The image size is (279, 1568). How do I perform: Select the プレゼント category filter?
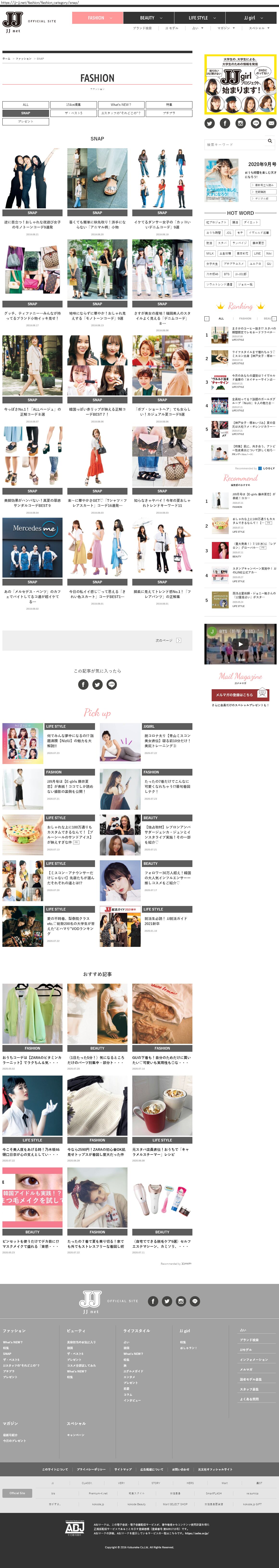25,122
